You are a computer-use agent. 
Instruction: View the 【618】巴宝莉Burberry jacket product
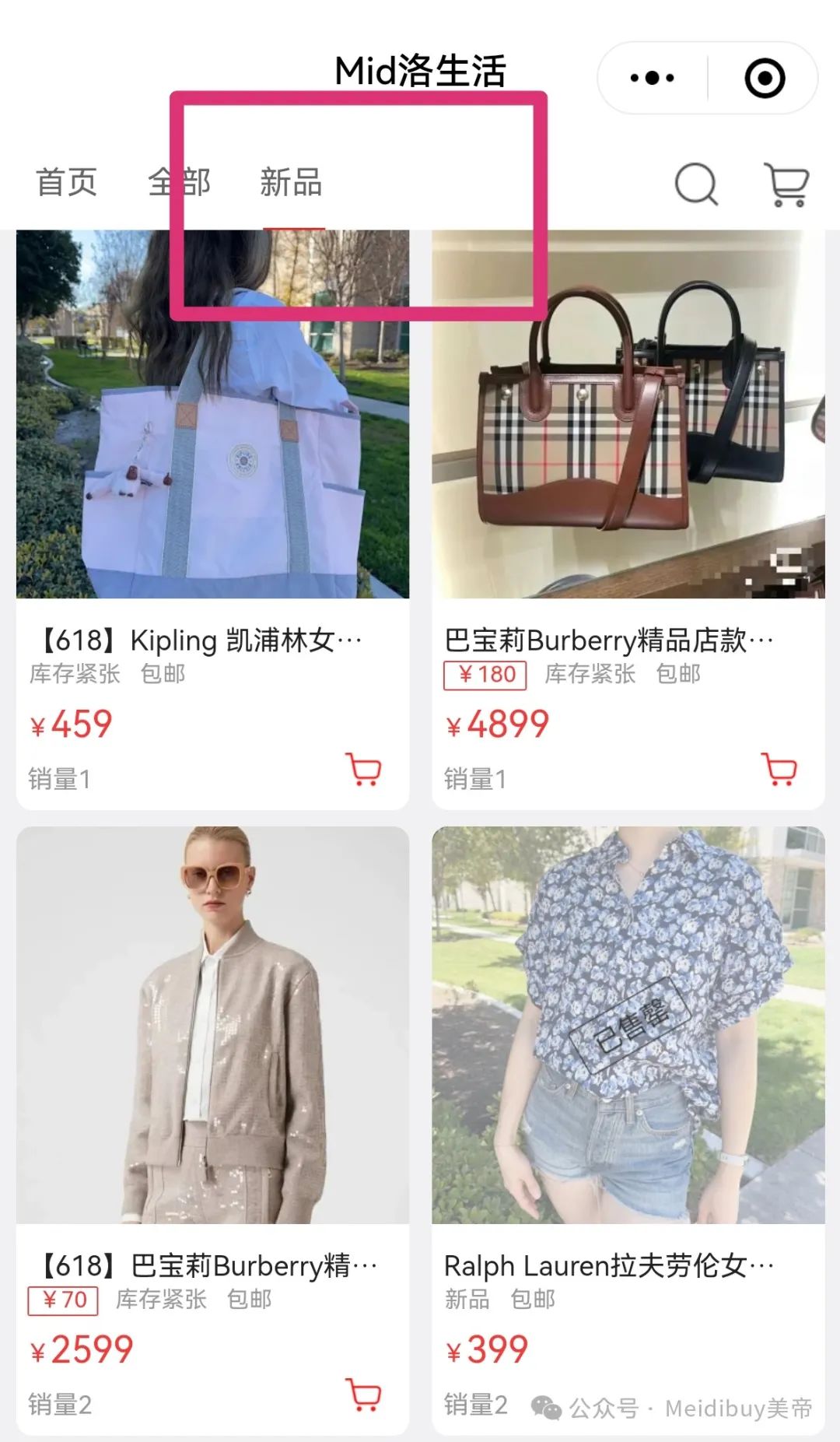coord(212,1130)
